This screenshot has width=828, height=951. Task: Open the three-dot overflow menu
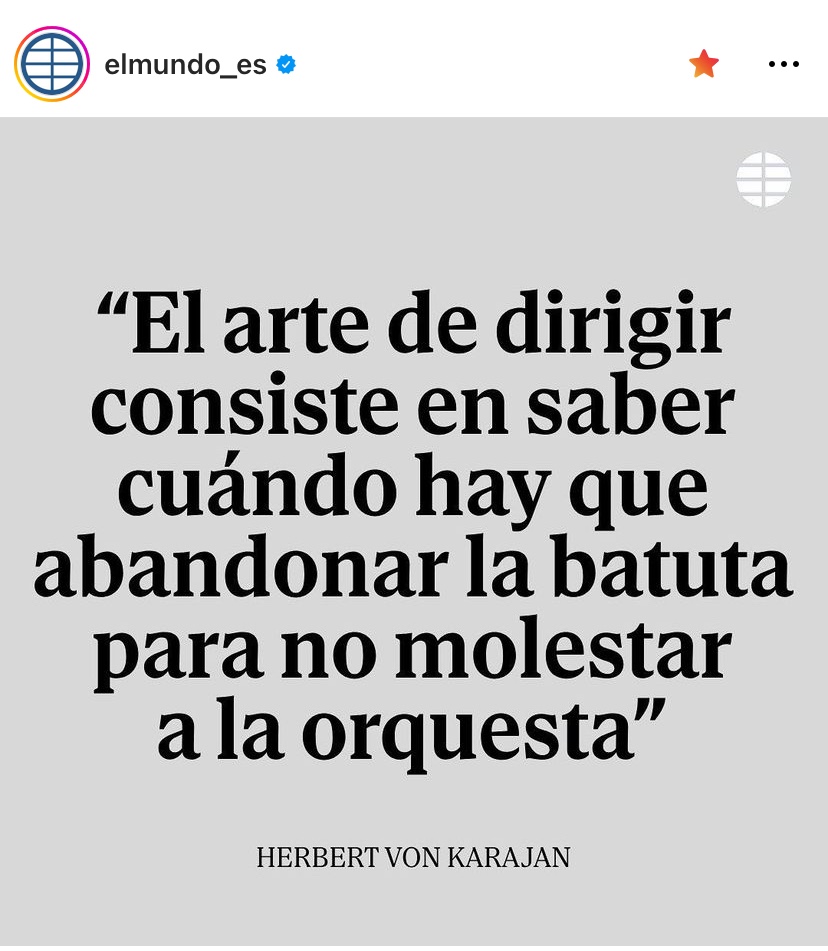click(x=783, y=64)
